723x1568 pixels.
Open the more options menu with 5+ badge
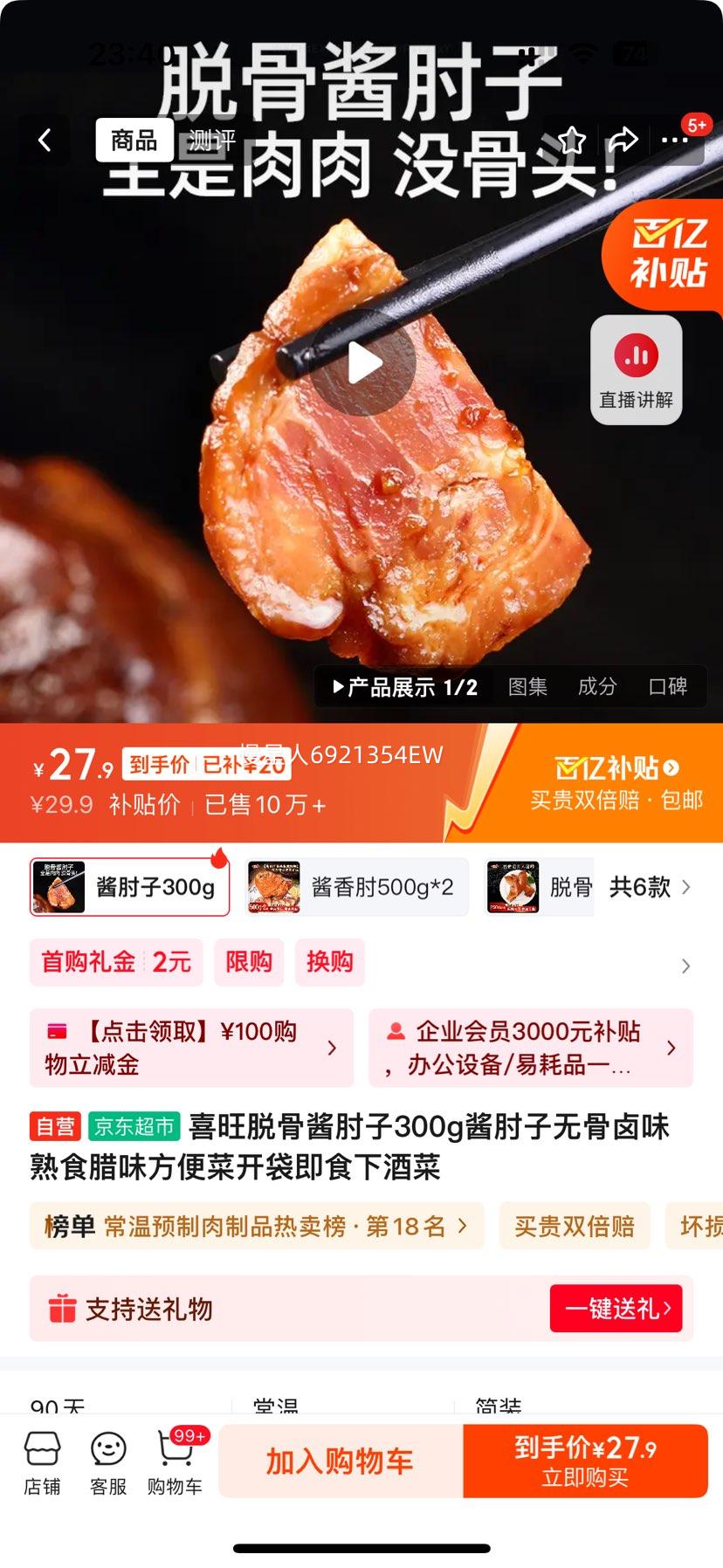678,139
